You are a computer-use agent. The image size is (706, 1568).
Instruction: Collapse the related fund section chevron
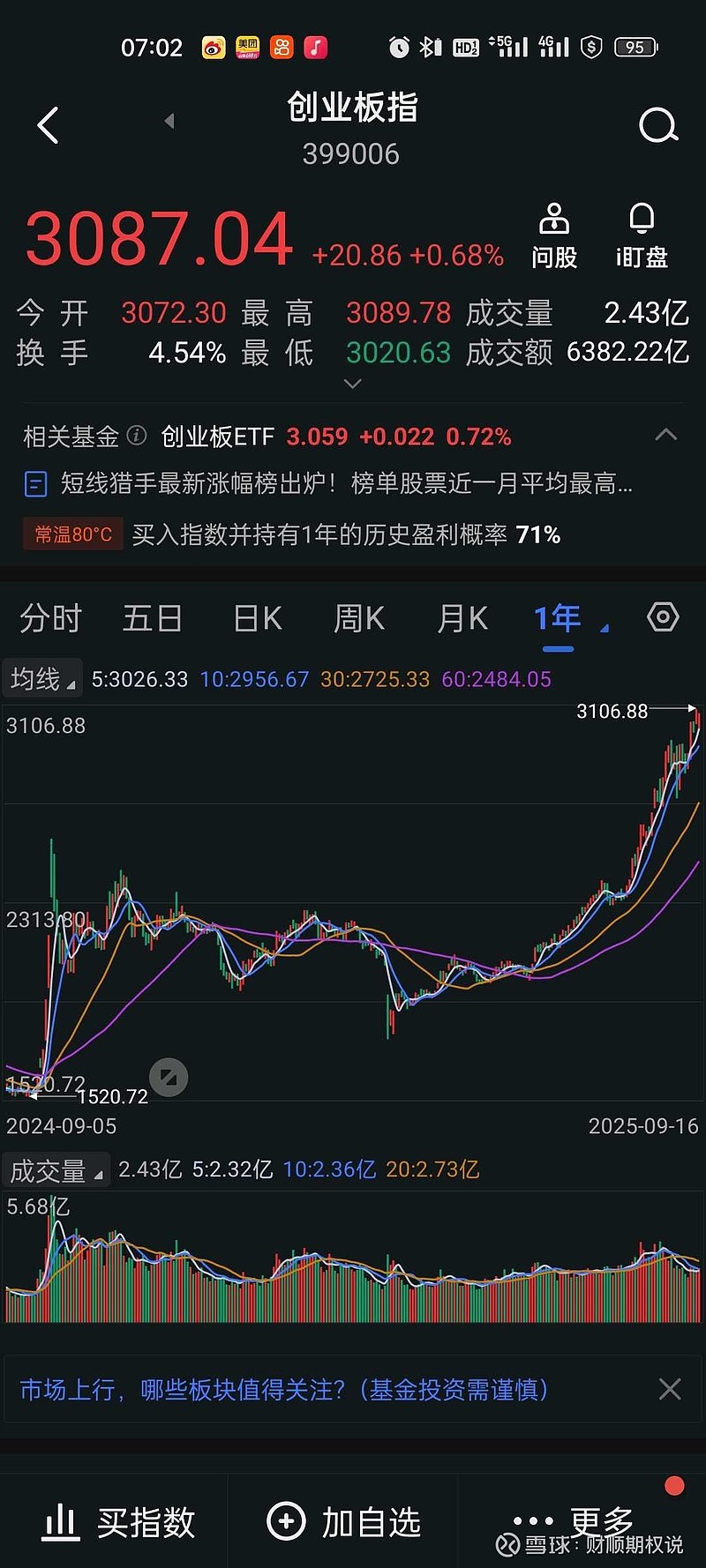(x=666, y=434)
